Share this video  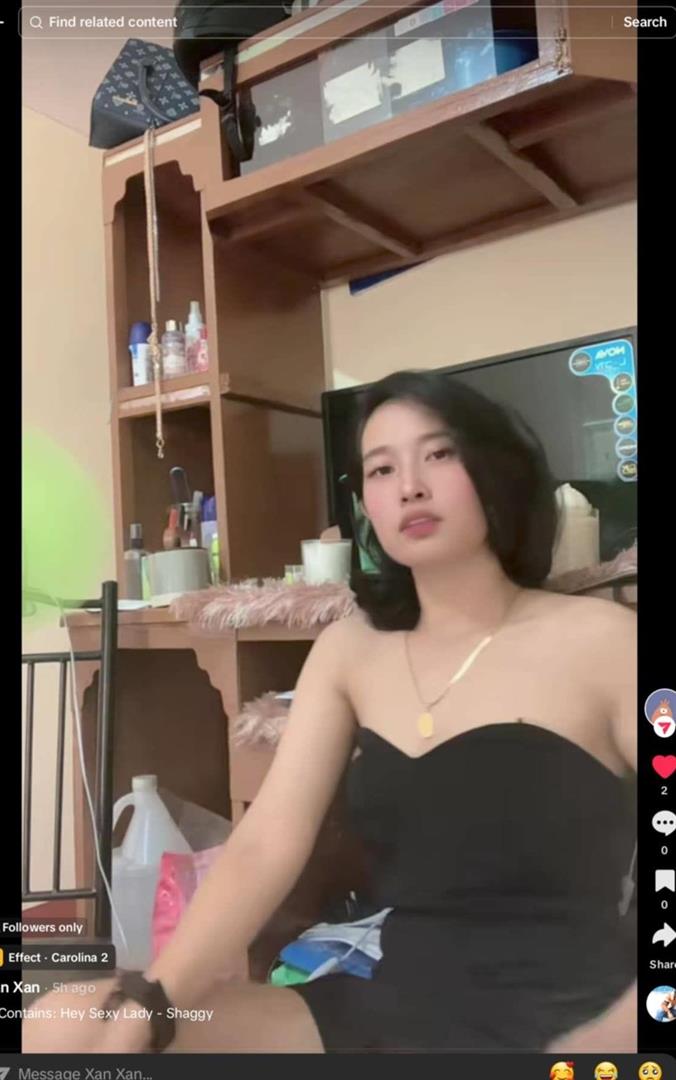(x=664, y=936)
